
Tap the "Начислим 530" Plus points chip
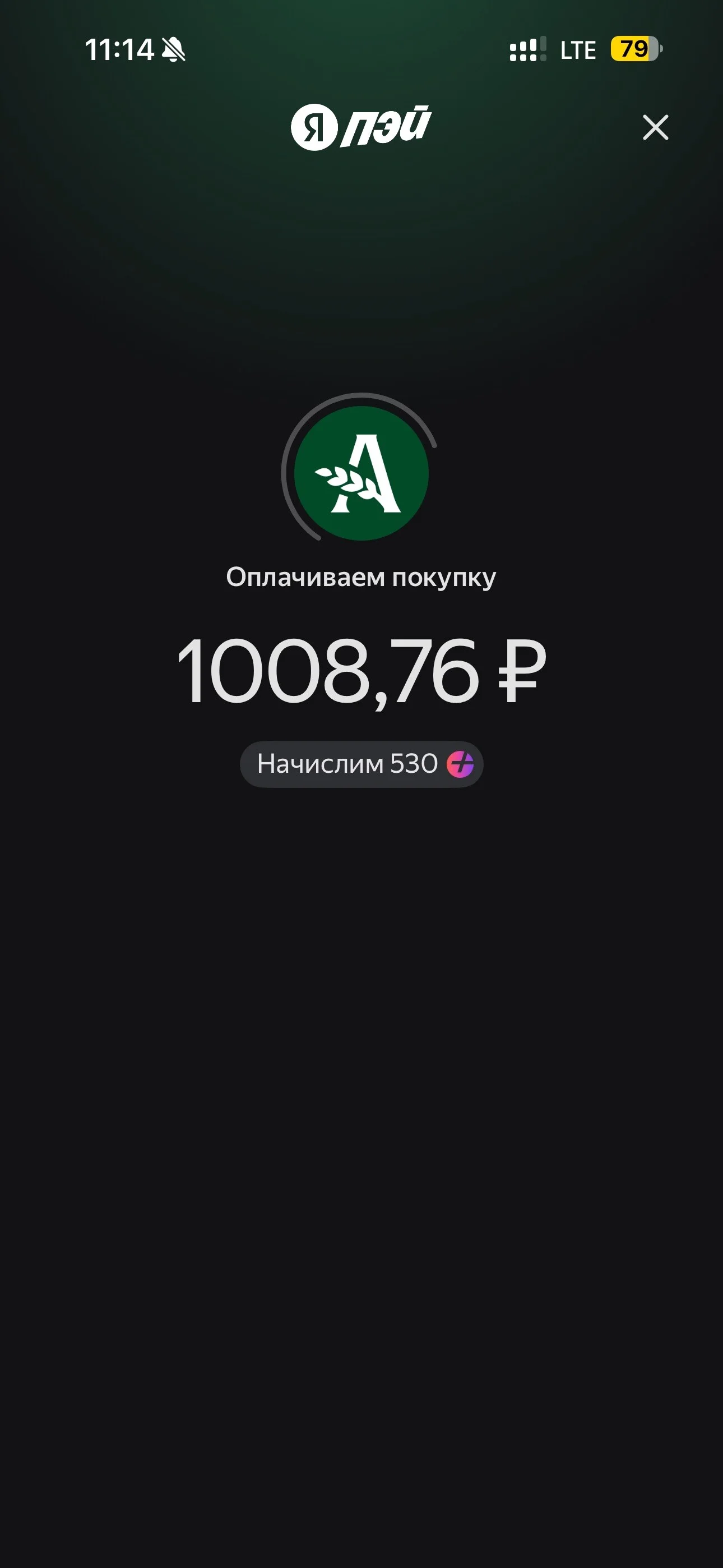[x=361, y=764]
